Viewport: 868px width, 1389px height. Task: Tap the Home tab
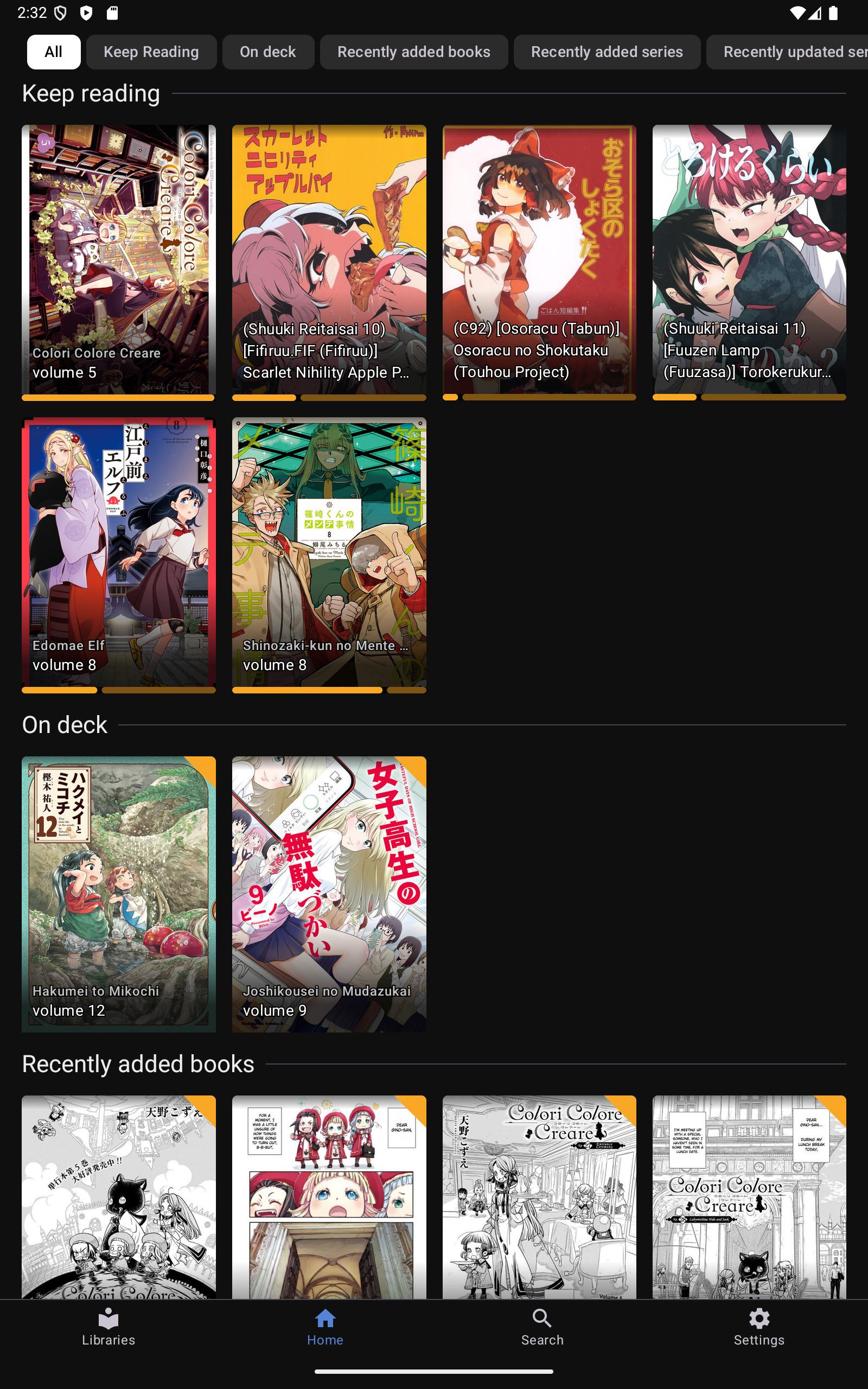[325, 1327]
